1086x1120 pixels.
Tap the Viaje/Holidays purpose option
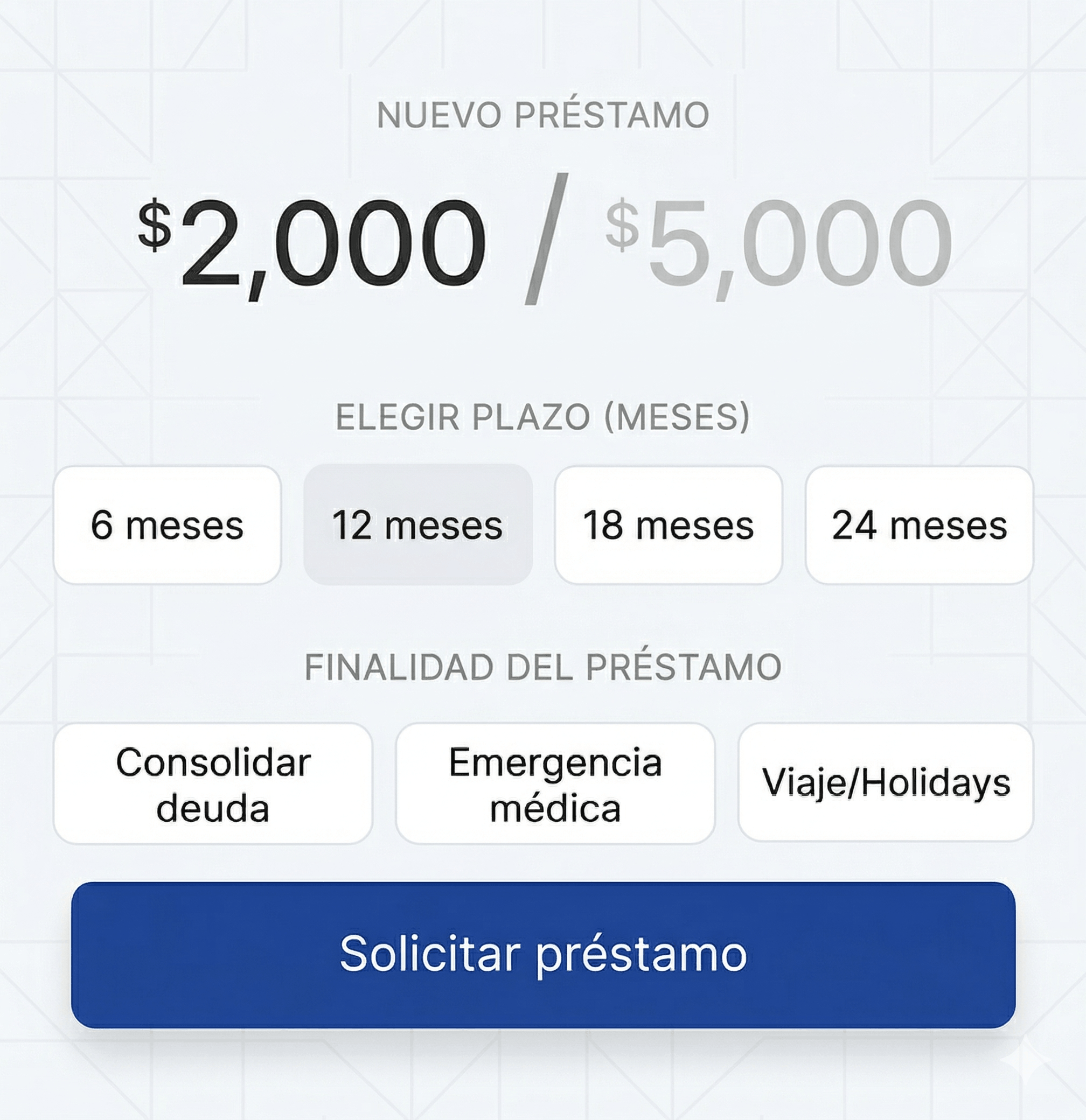(886, 782)
